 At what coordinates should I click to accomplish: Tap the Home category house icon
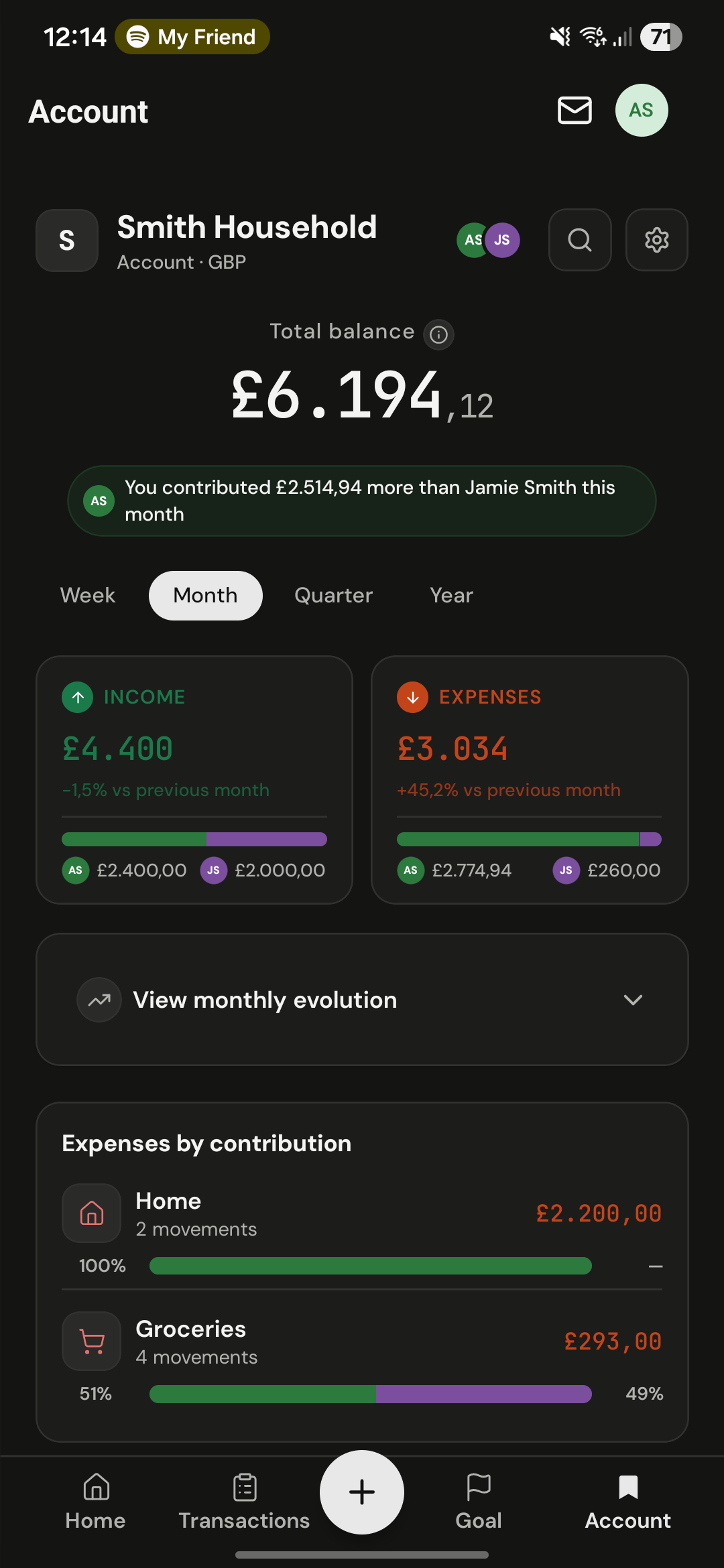click(91, 1213)
